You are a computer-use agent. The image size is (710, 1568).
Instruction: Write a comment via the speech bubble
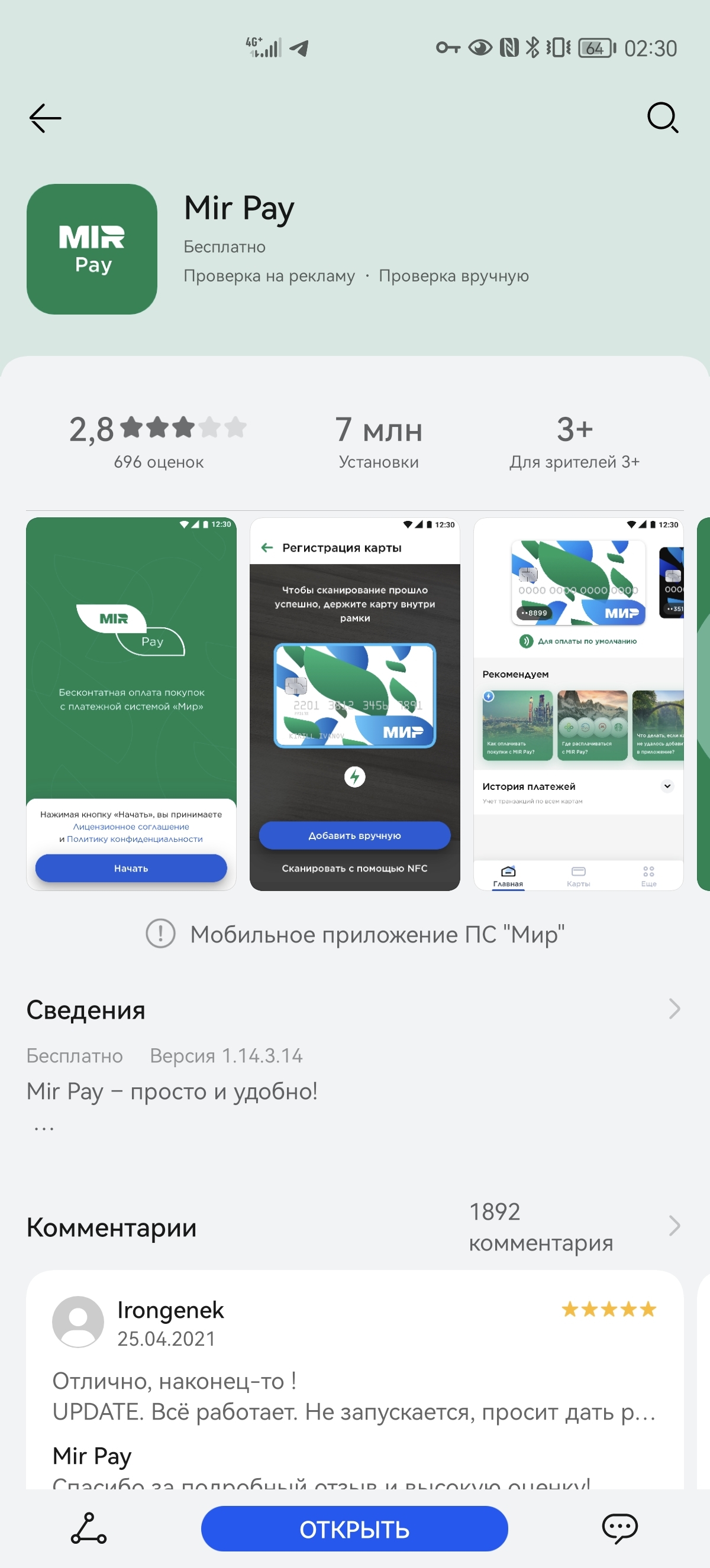tap(619, 1528)
